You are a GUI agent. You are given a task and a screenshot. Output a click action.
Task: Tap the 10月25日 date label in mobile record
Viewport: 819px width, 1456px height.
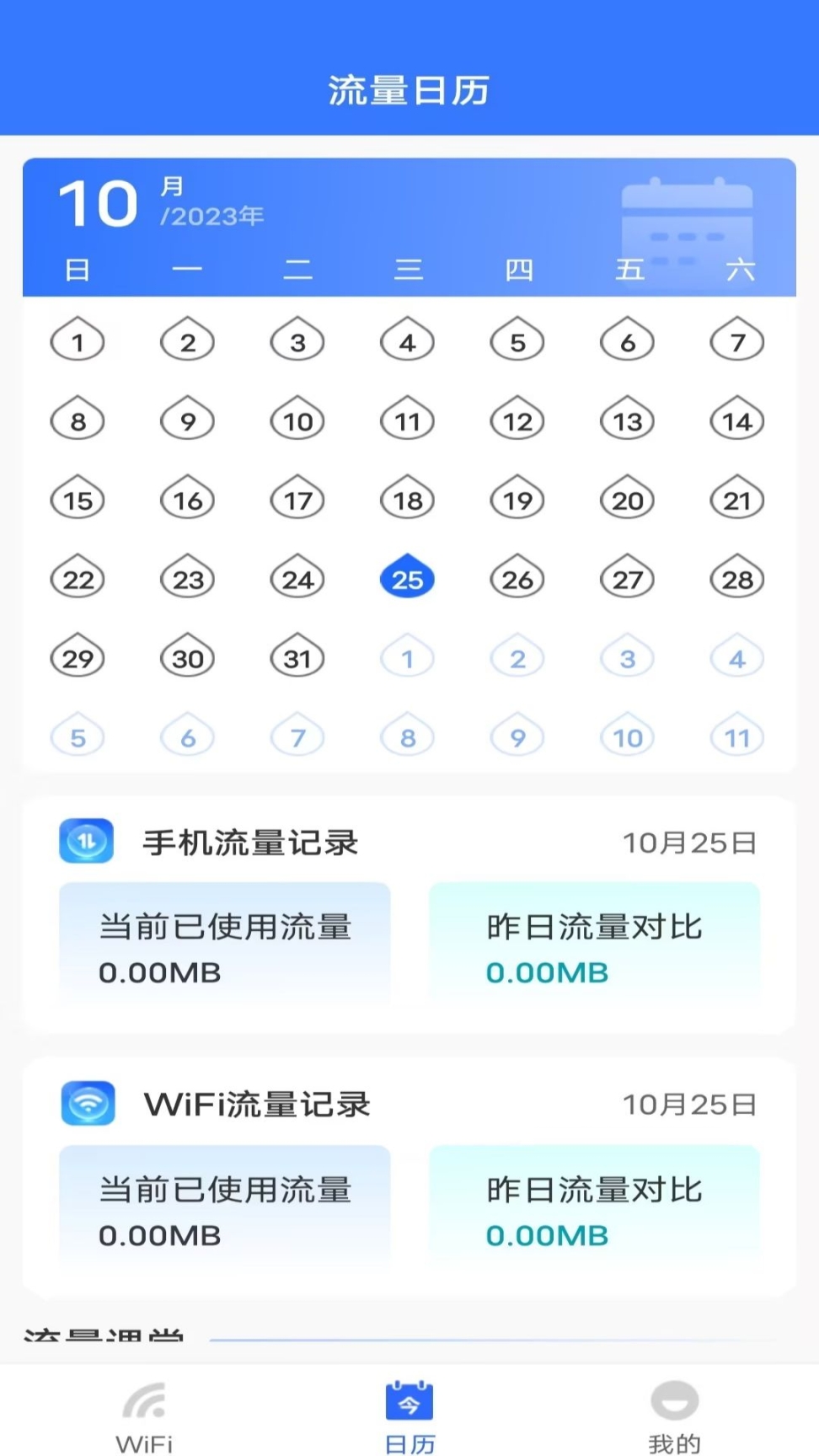coord(691,841)
